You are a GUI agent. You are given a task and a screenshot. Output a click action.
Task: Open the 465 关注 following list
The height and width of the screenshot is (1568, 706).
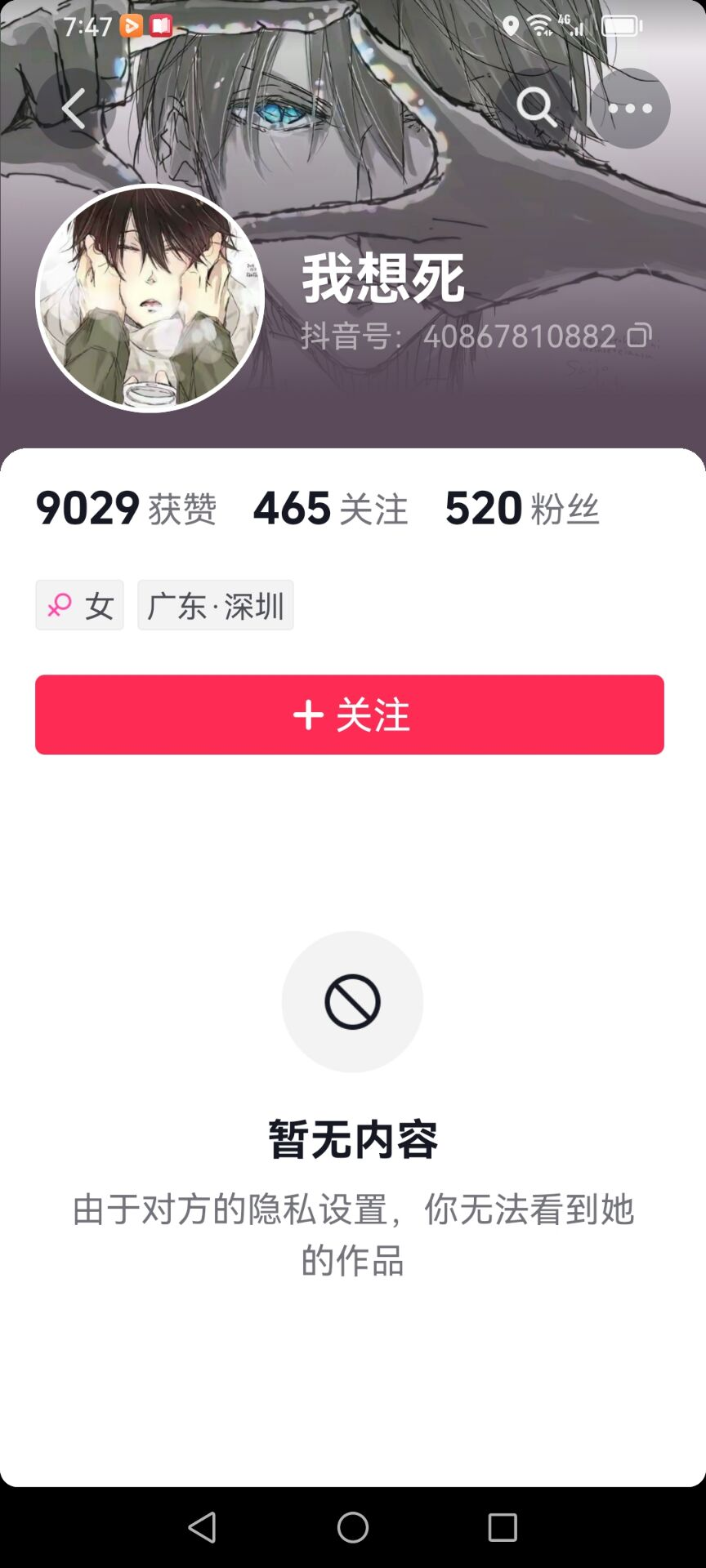[330, 509]
